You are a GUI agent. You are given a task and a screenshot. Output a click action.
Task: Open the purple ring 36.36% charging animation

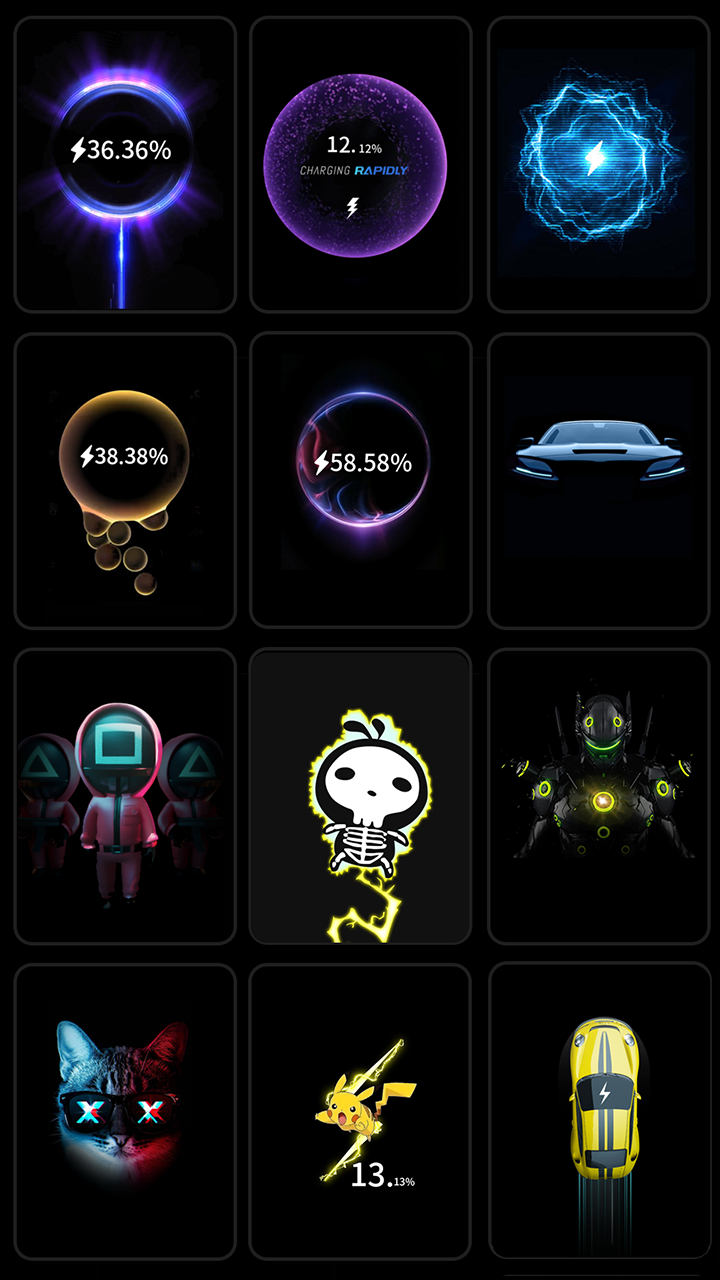coord(124,164)
